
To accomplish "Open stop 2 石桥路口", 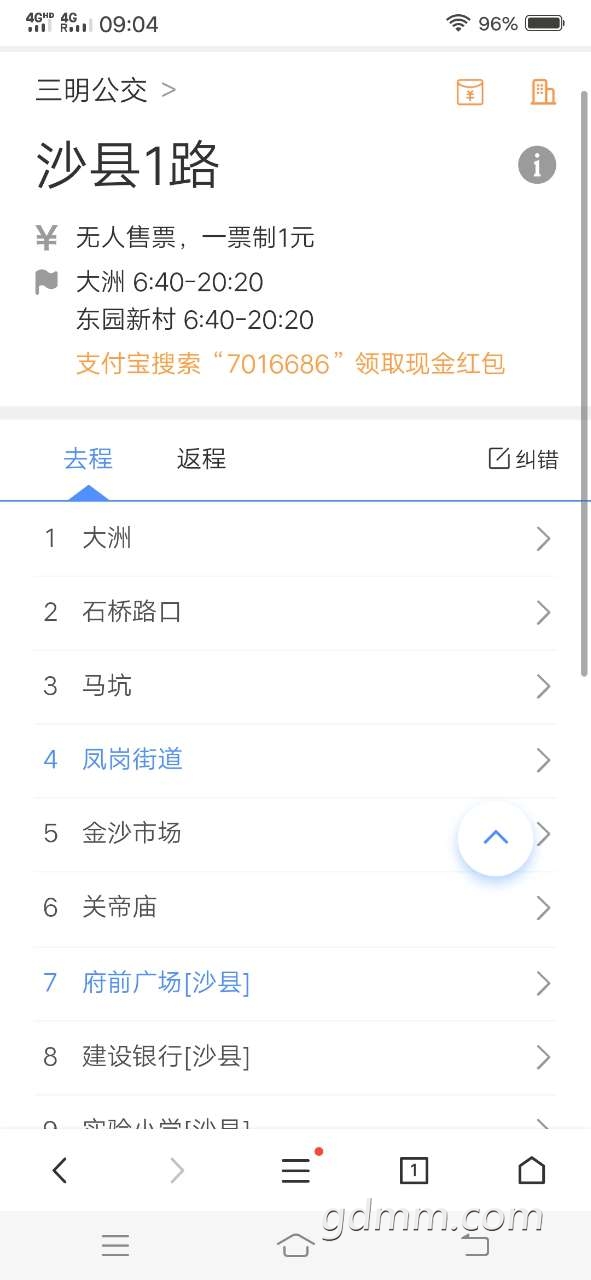I will click(x=296, y=613).
